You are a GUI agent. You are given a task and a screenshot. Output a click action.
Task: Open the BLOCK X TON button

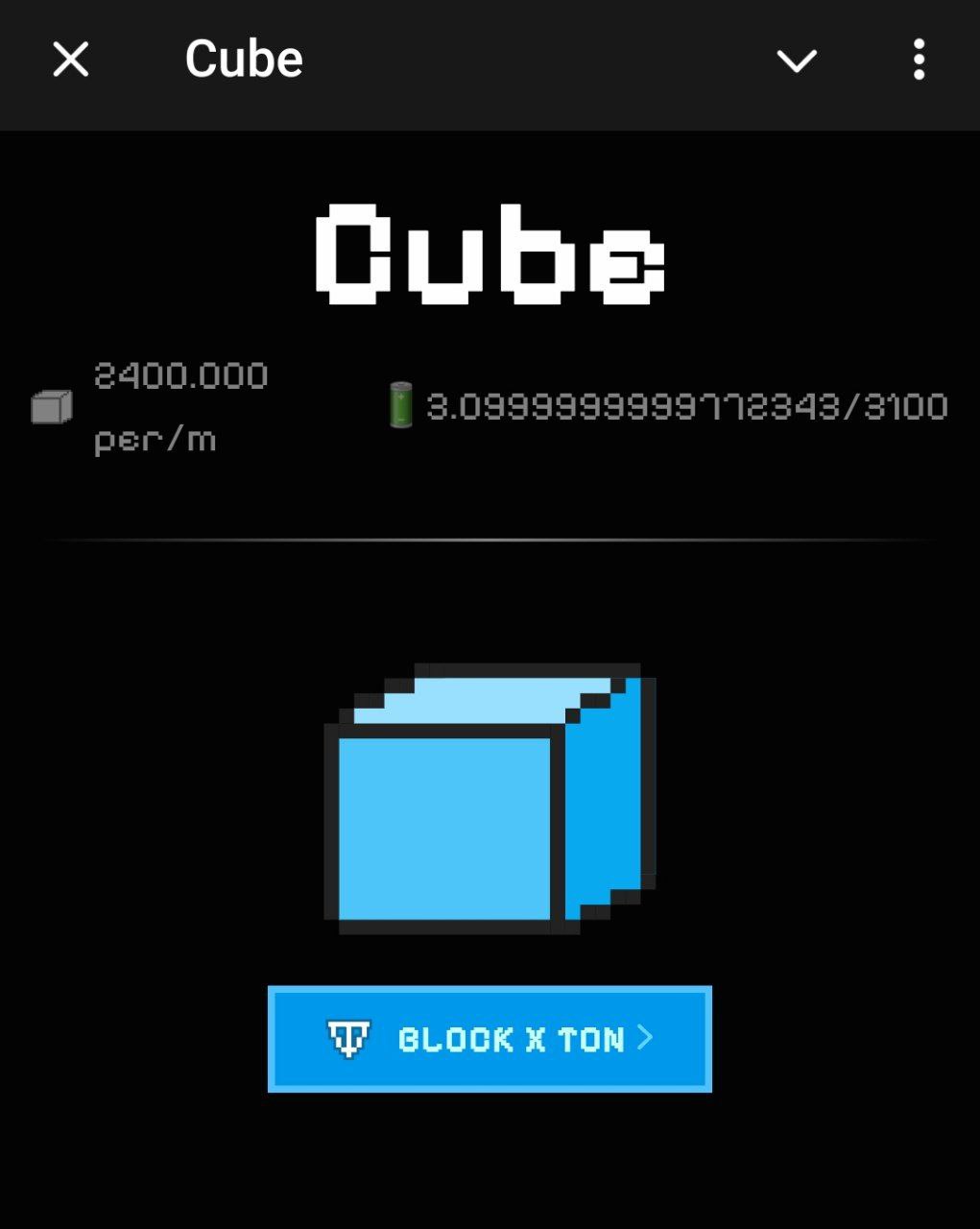490,1039
